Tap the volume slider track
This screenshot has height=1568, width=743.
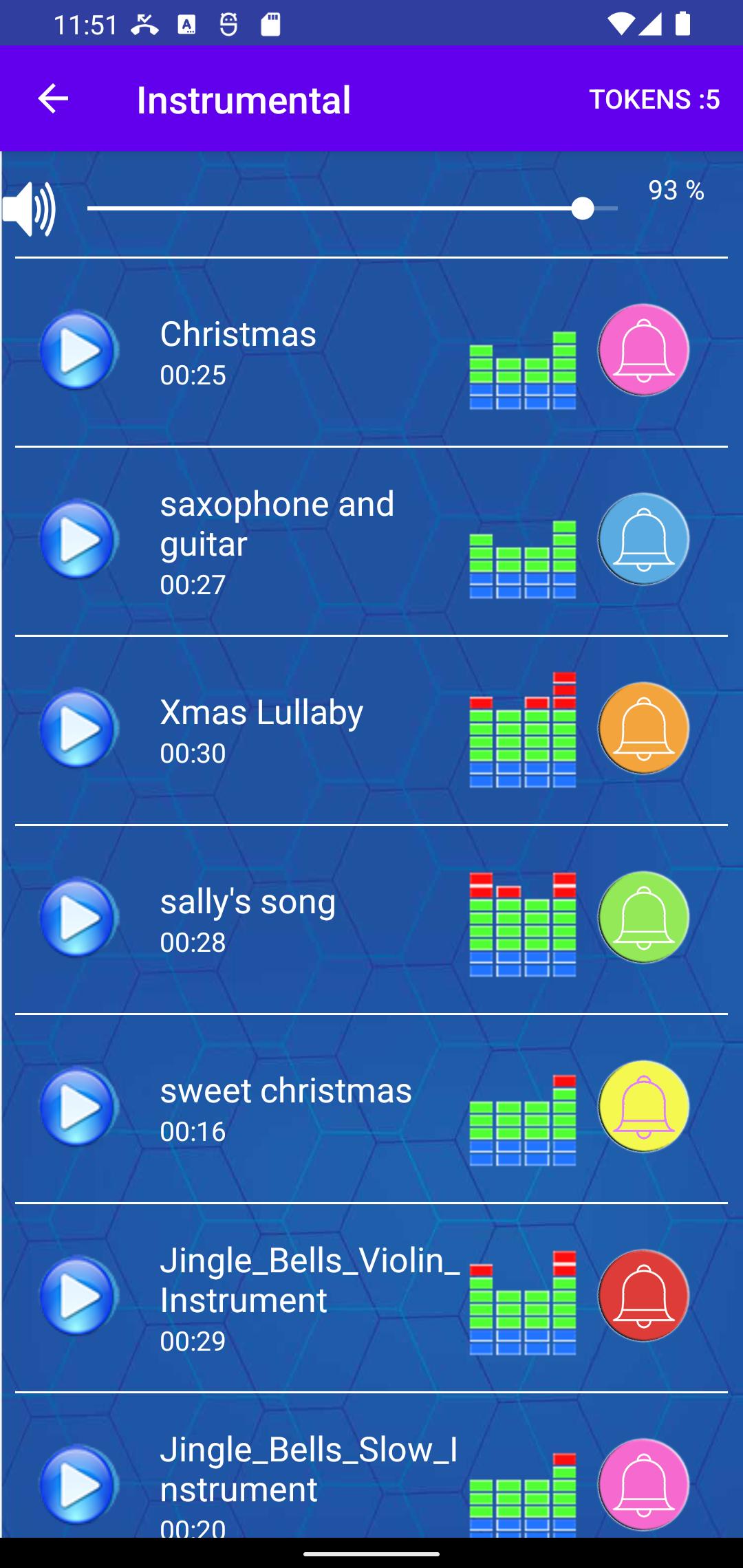click(352, 208)
